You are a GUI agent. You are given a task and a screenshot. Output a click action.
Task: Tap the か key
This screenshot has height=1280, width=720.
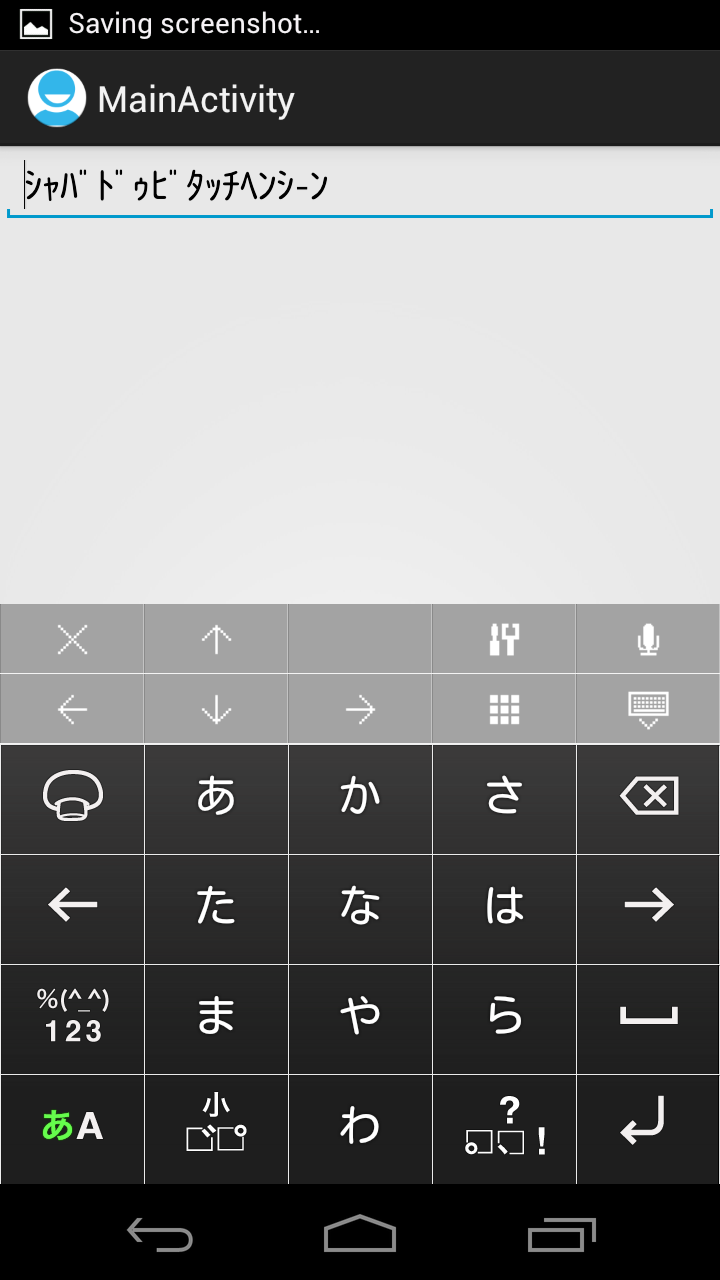(360, 798)
